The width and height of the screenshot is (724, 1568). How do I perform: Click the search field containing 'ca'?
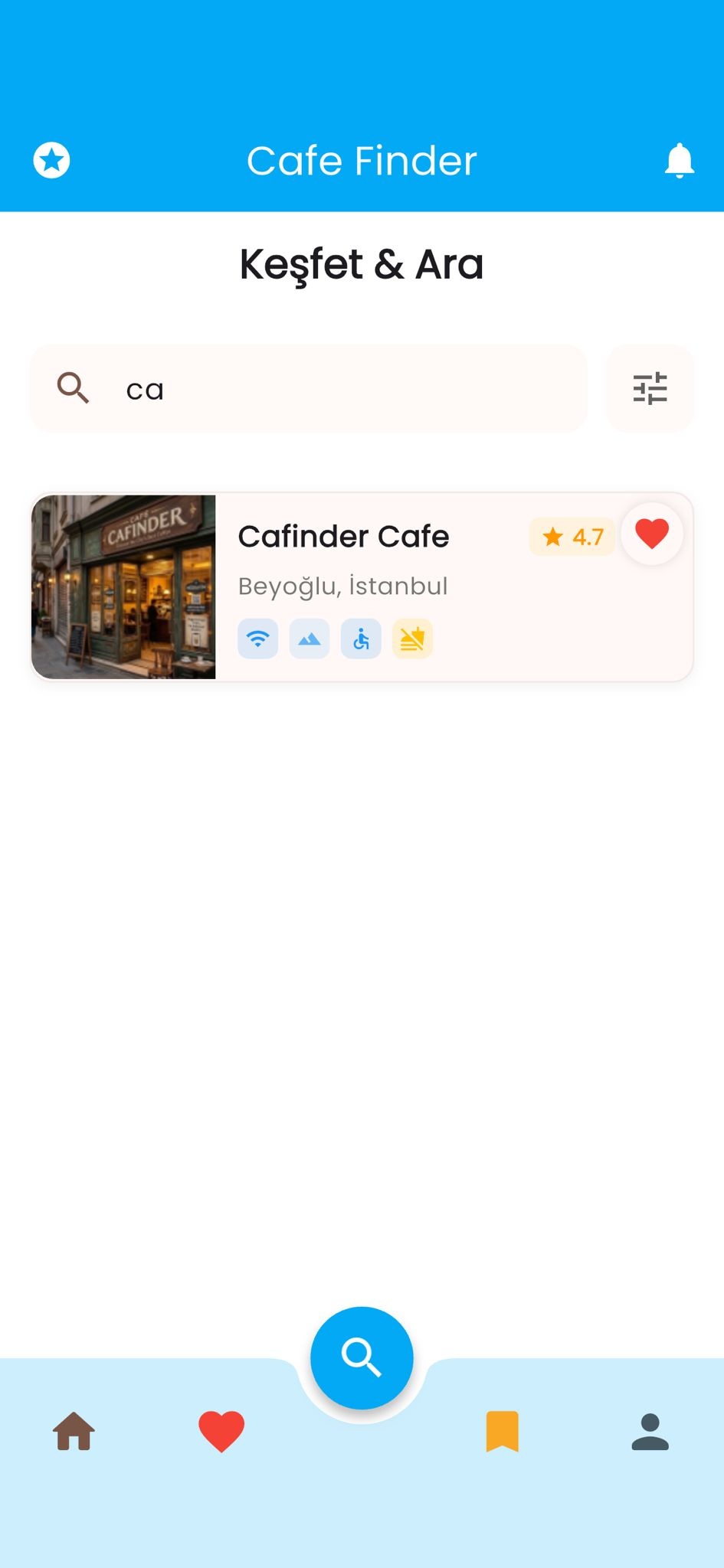tap(306, 388)
